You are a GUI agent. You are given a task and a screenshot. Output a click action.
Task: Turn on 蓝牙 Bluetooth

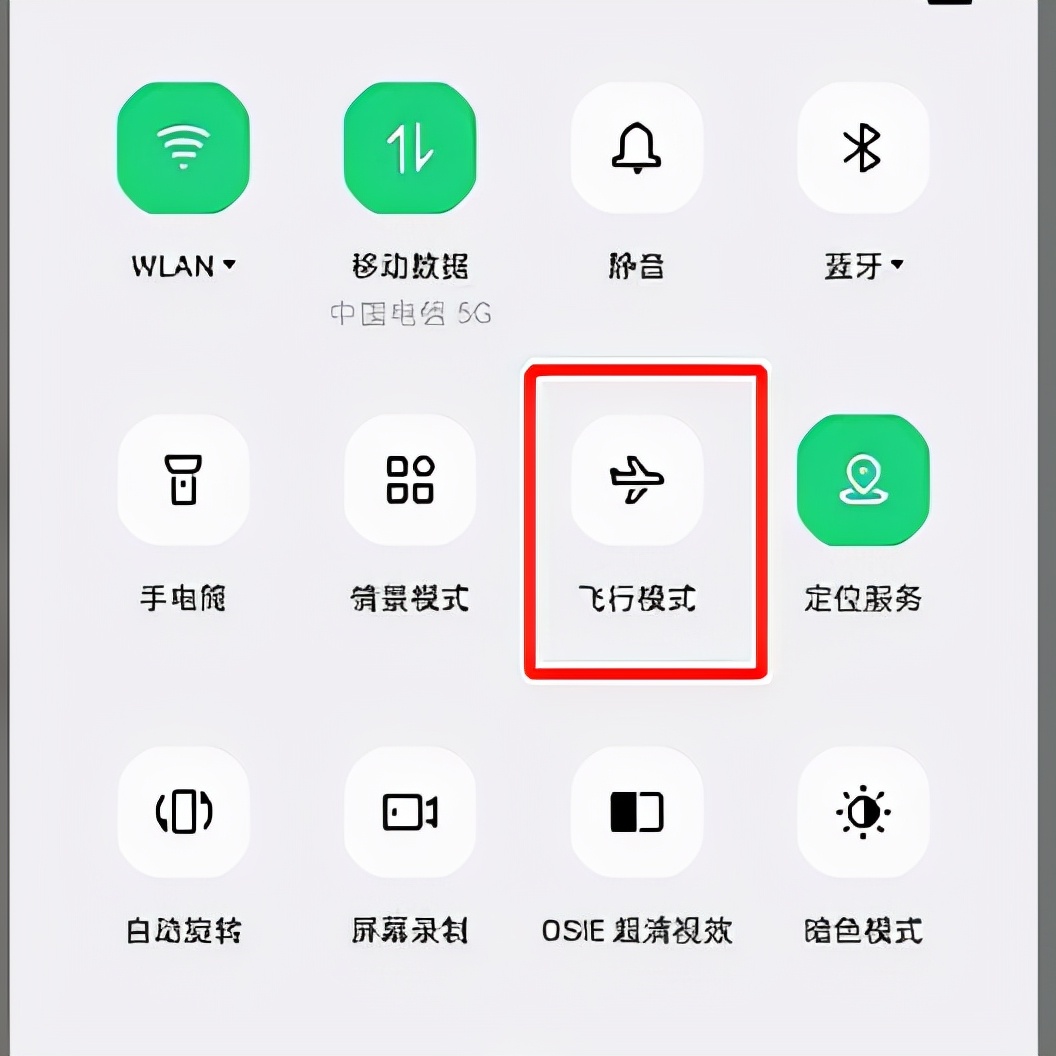863,148
